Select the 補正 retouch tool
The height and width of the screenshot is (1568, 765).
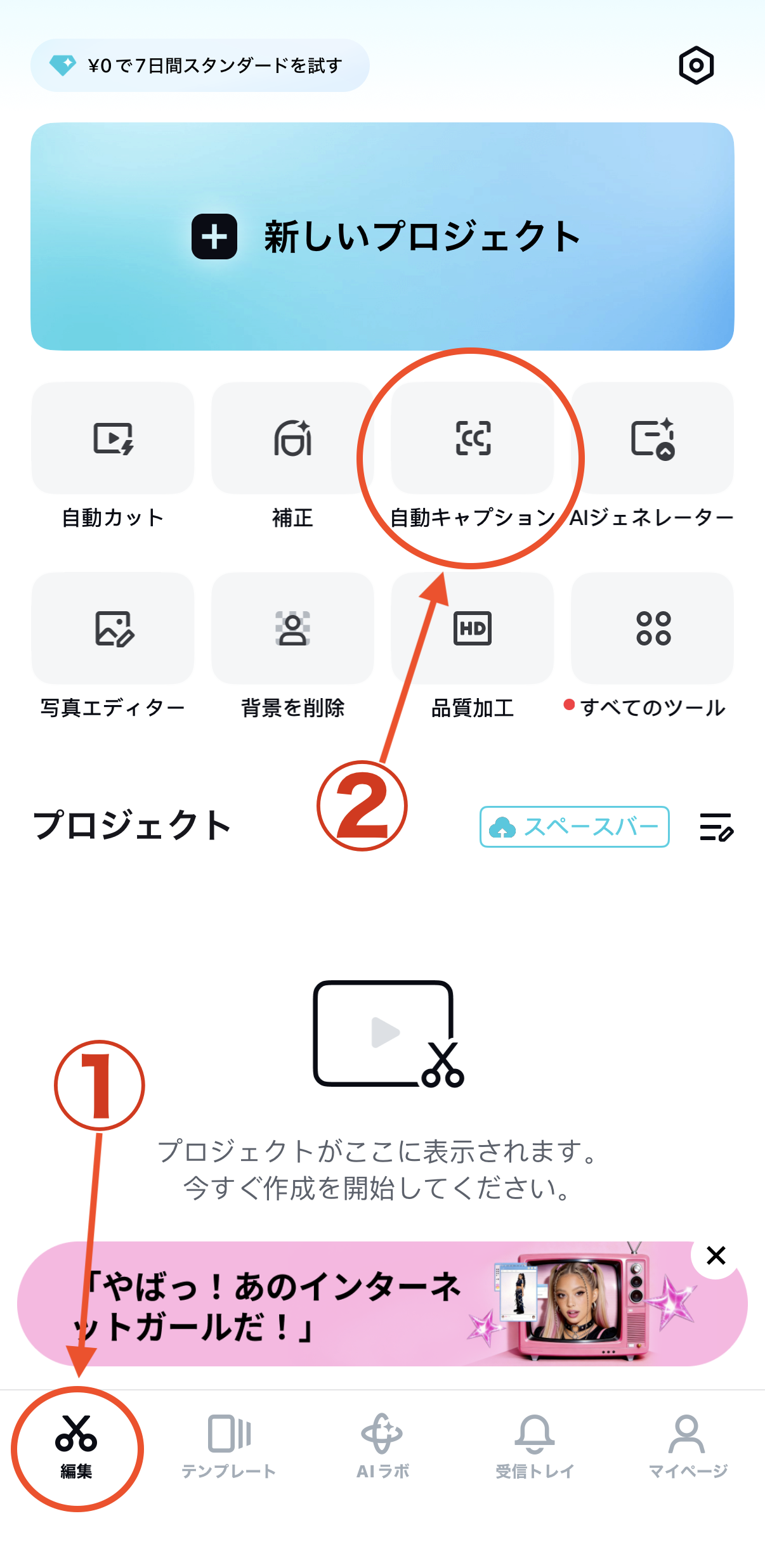pos(292,439)
